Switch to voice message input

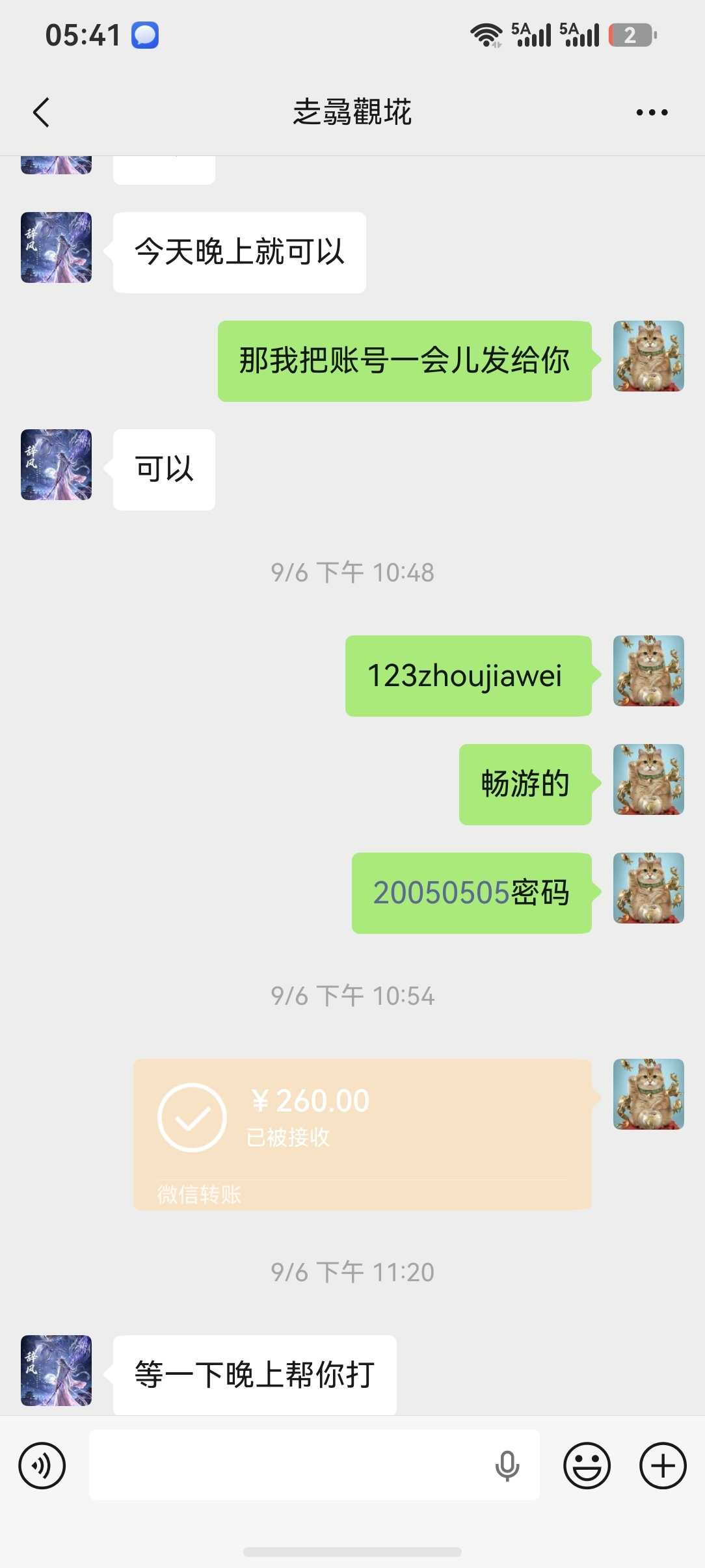[42, 1465]
